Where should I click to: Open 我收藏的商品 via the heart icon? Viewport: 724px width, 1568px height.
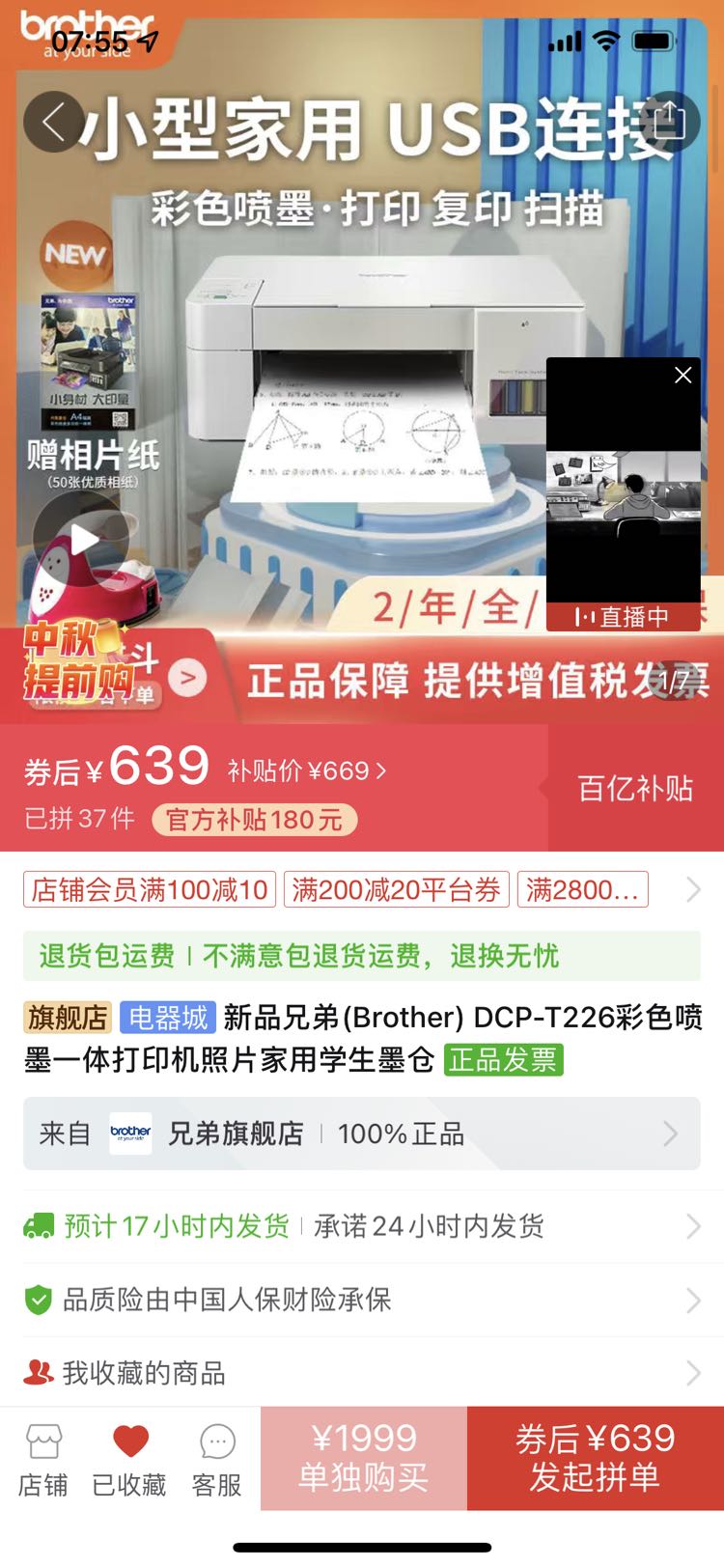(39, 1371)
